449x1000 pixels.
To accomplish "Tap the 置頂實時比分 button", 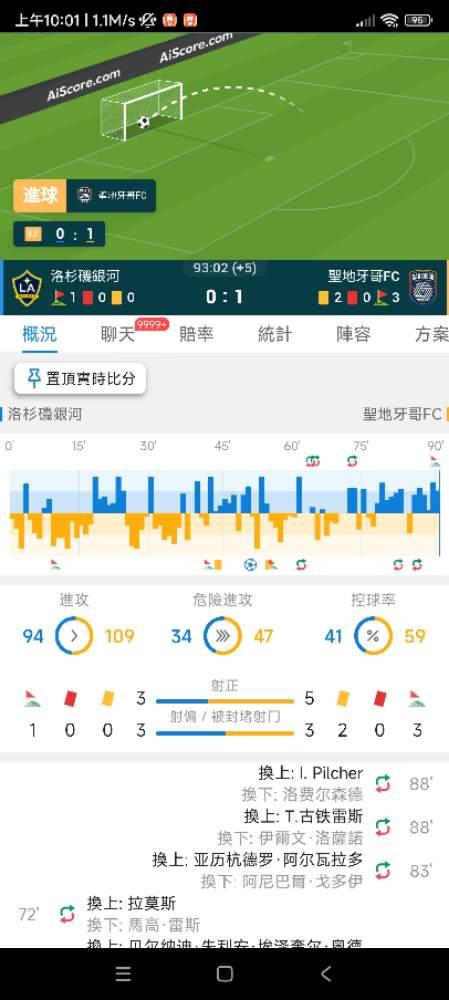I will [80, 379].
